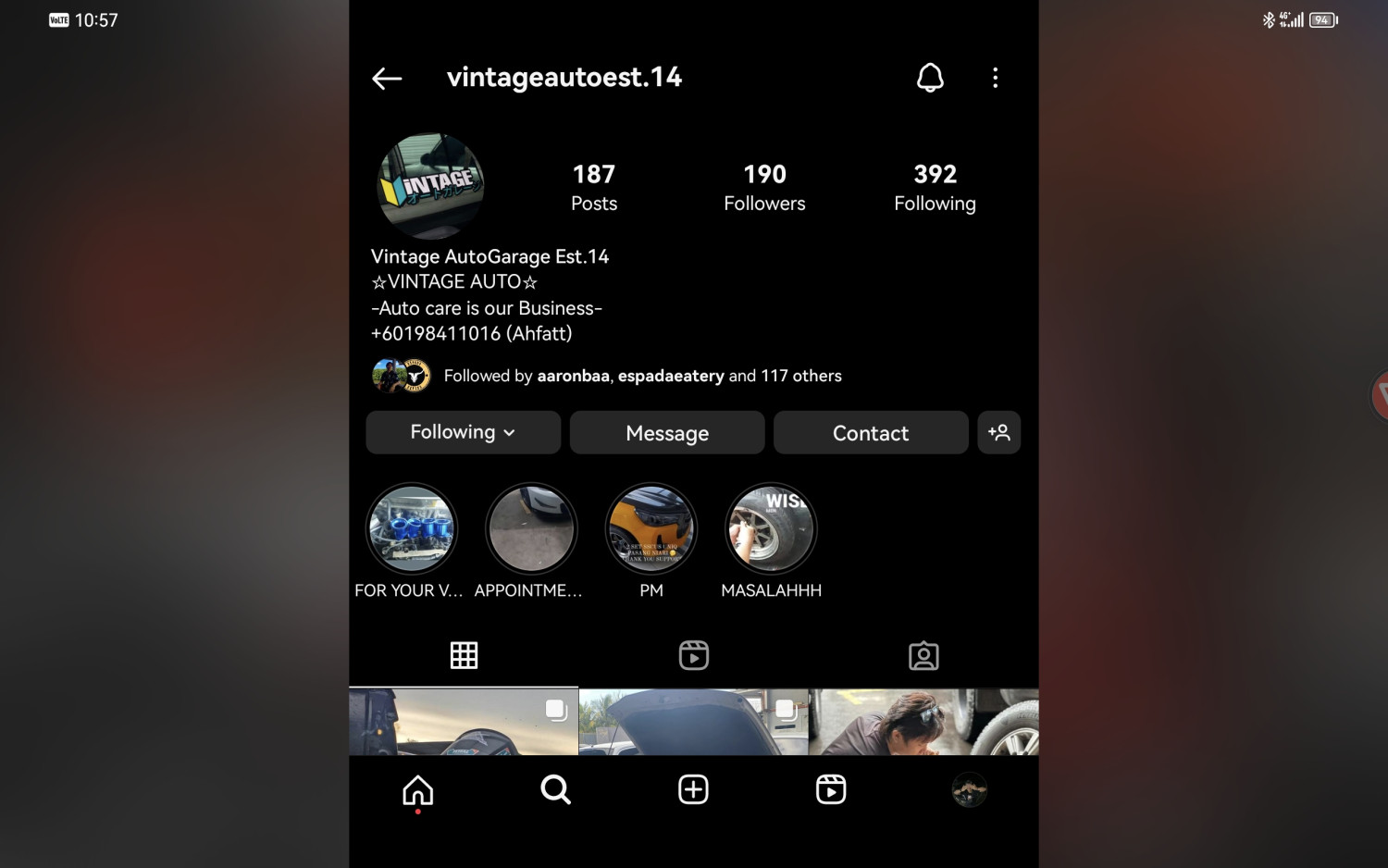The height and width of the screenshot is (868, 1388).
Task: Open the MASALAHHH story highlight
Action: pos(771,529)
